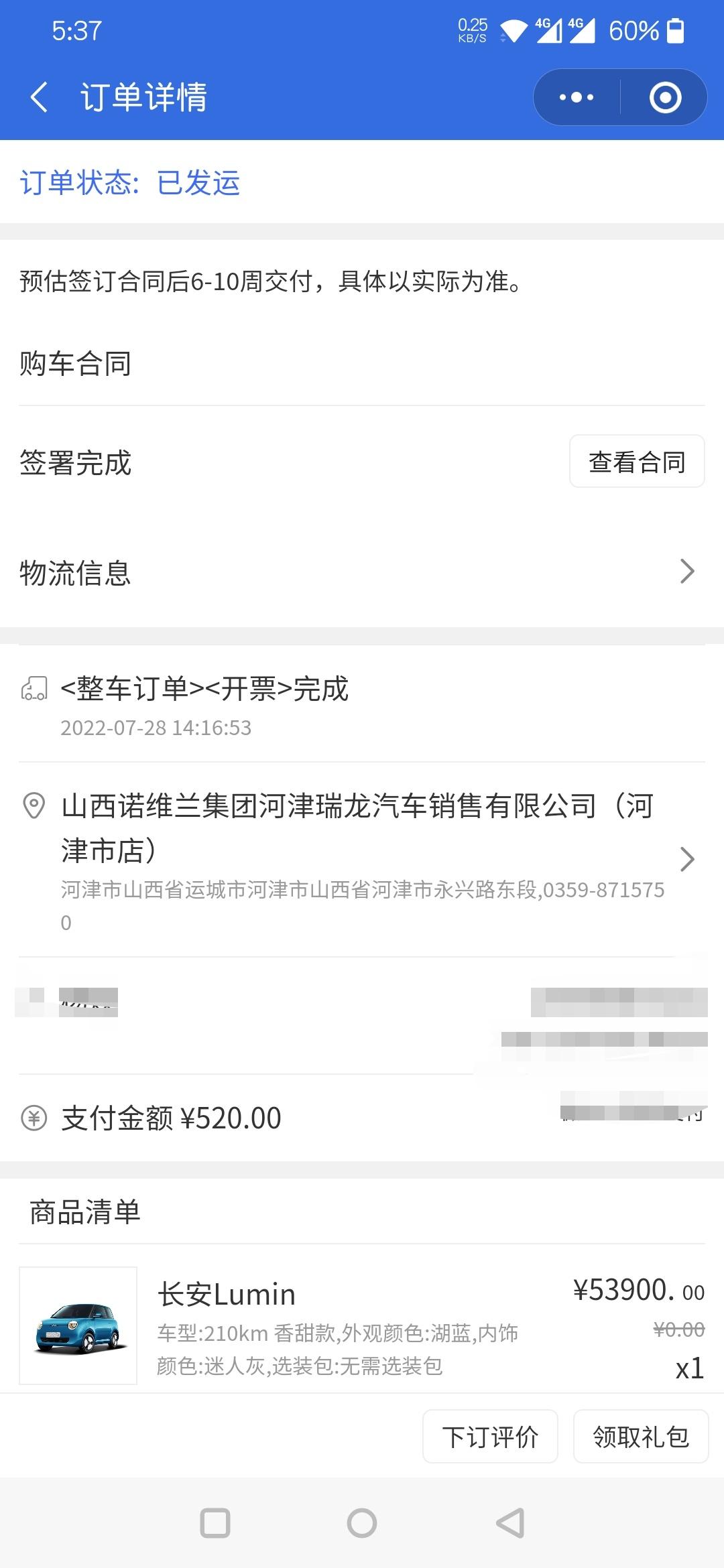
Task: Tap the 下订评价 button
Action: coord(490,1436)
